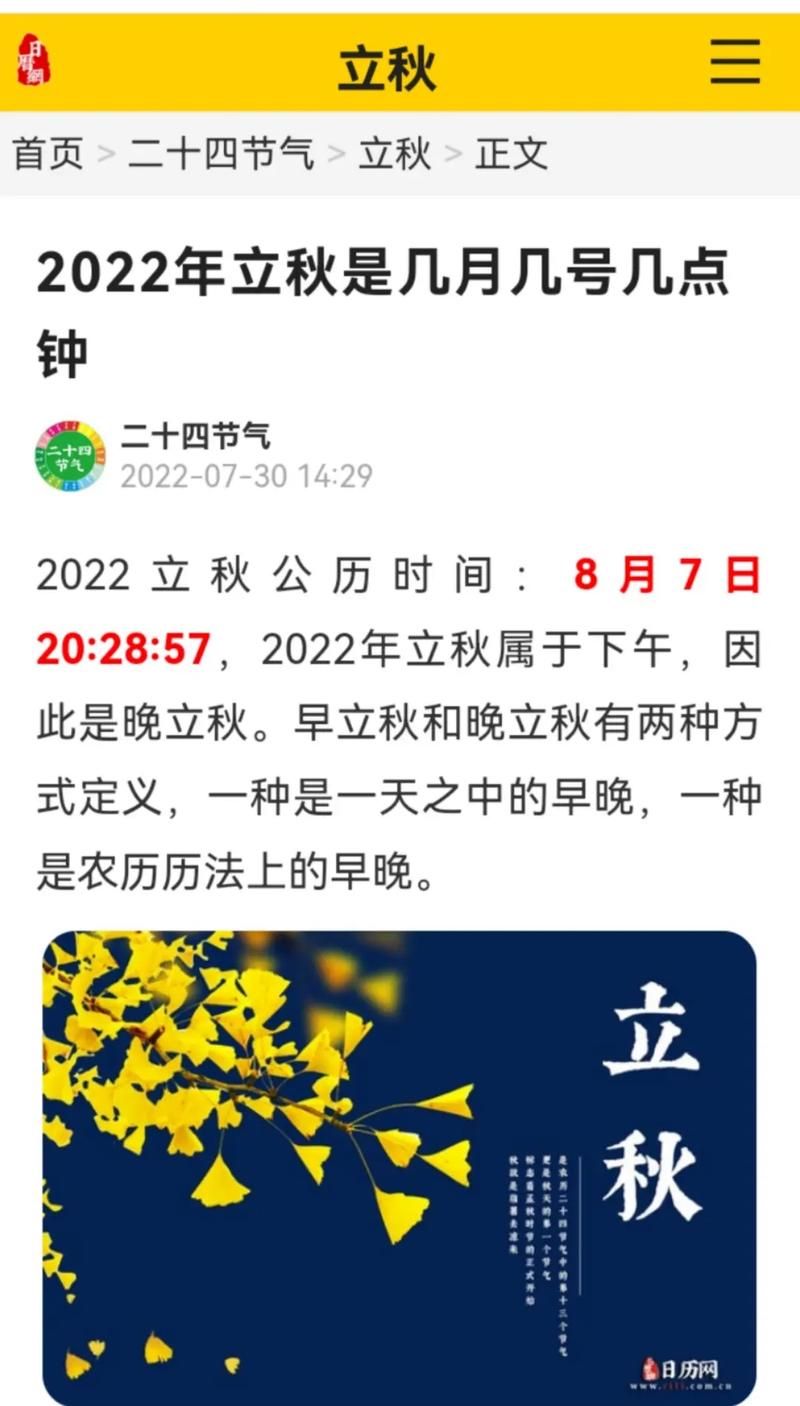Select the red seal logo icon top left
Viewport: 800px width, 1406px height.
point(33,58)
